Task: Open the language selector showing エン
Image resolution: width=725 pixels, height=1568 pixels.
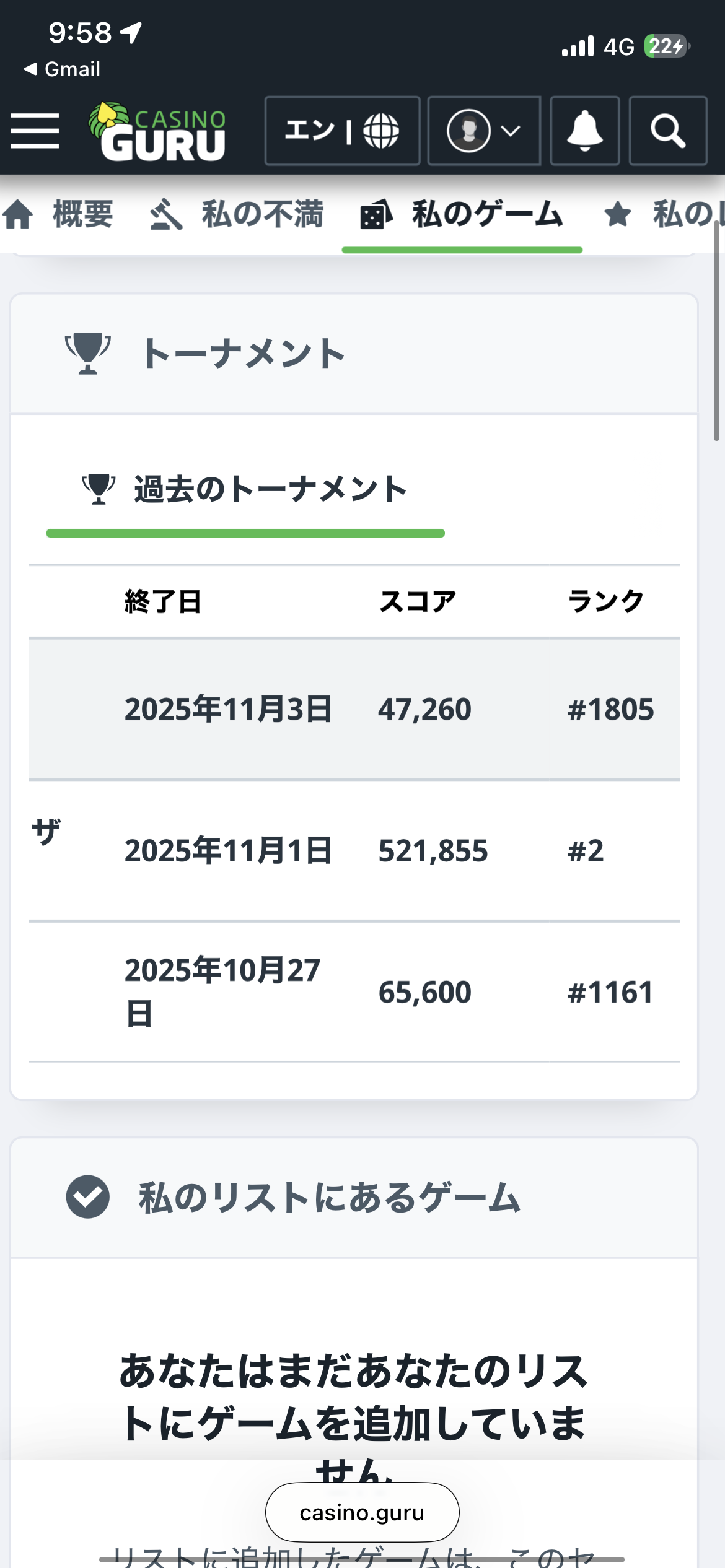Action: coord(343,132)
